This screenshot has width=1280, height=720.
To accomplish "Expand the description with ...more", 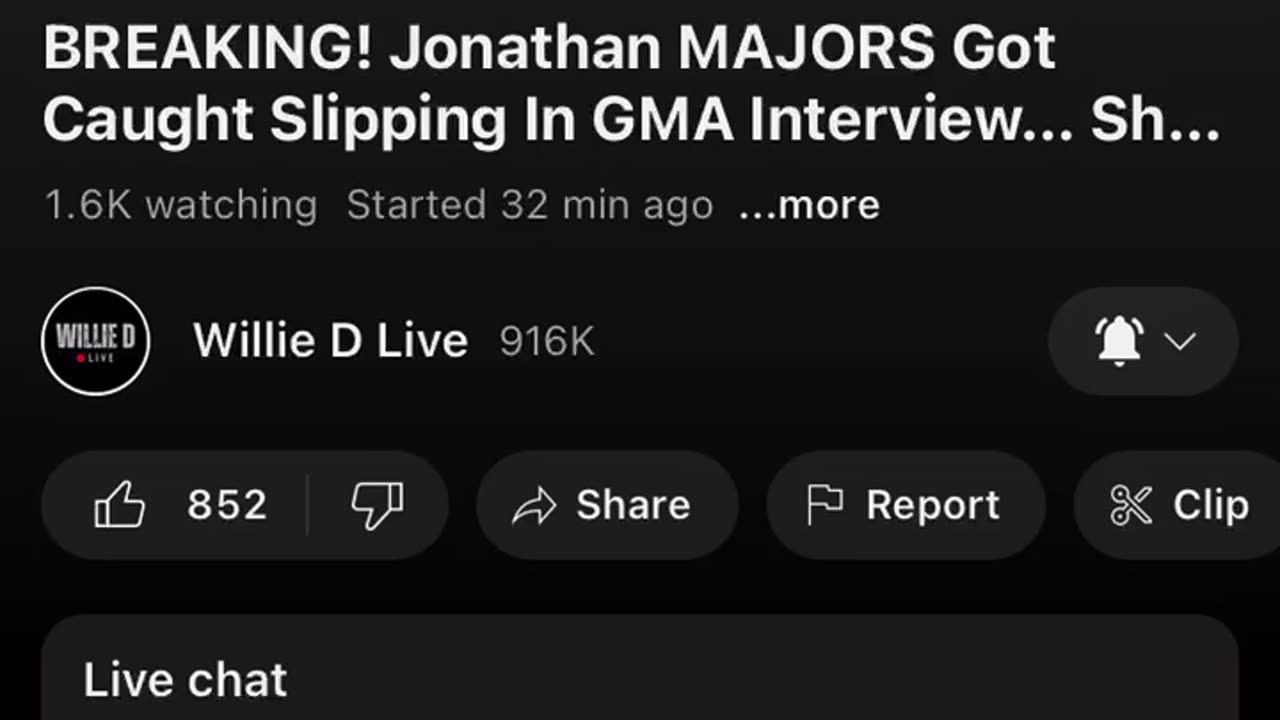I will pos(809,206).
